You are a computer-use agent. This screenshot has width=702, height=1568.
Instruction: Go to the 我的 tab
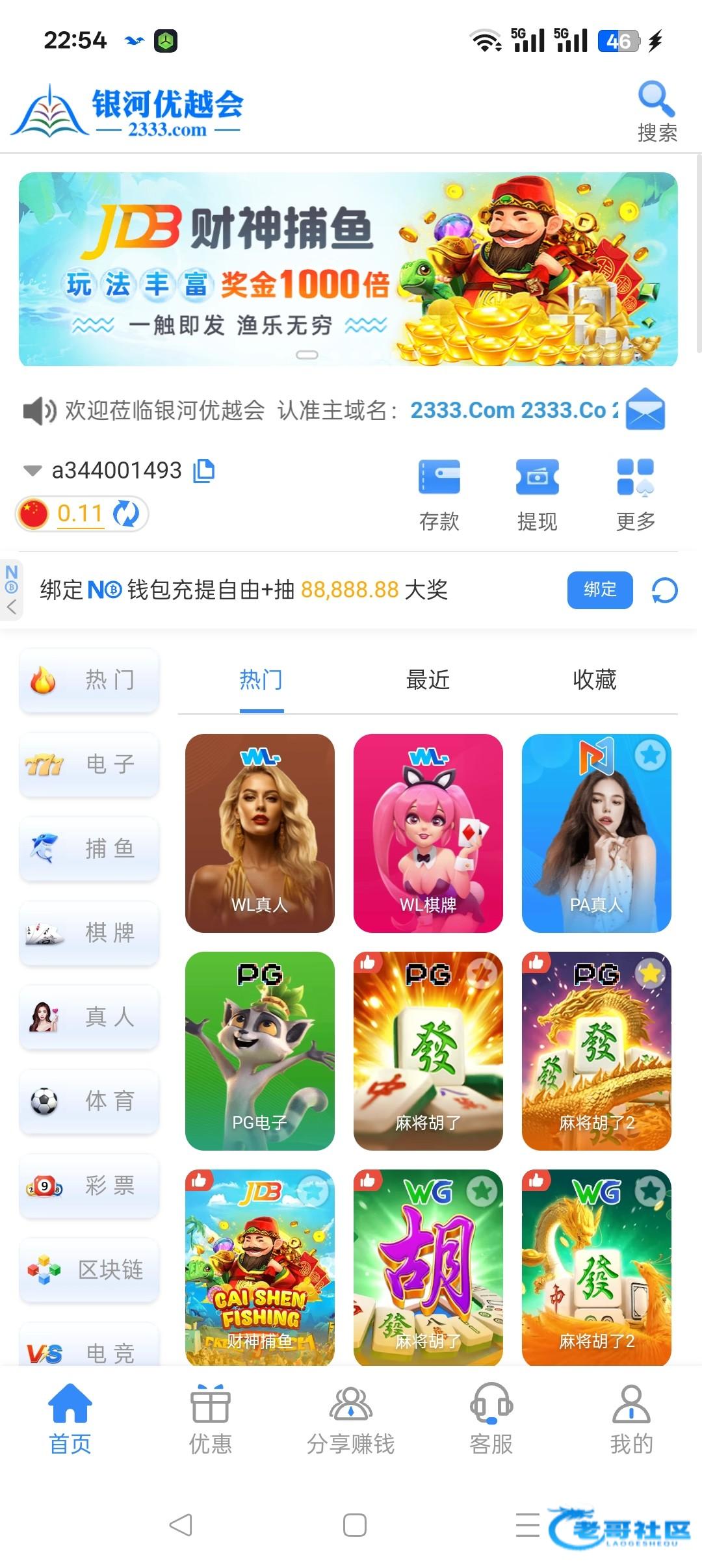pos(631,1420)
